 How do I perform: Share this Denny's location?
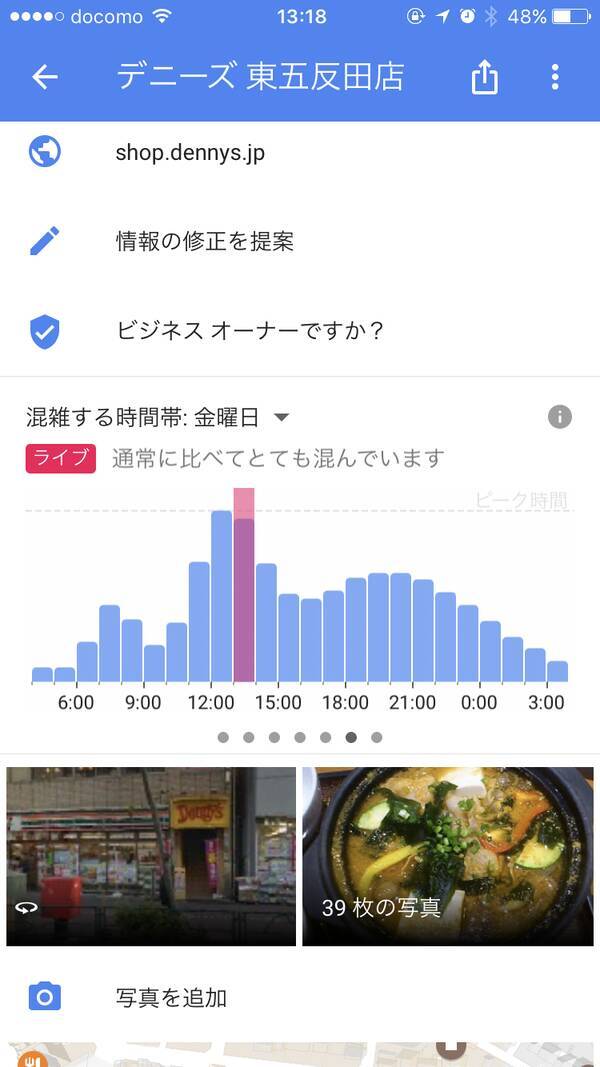[x=484, y=77]
